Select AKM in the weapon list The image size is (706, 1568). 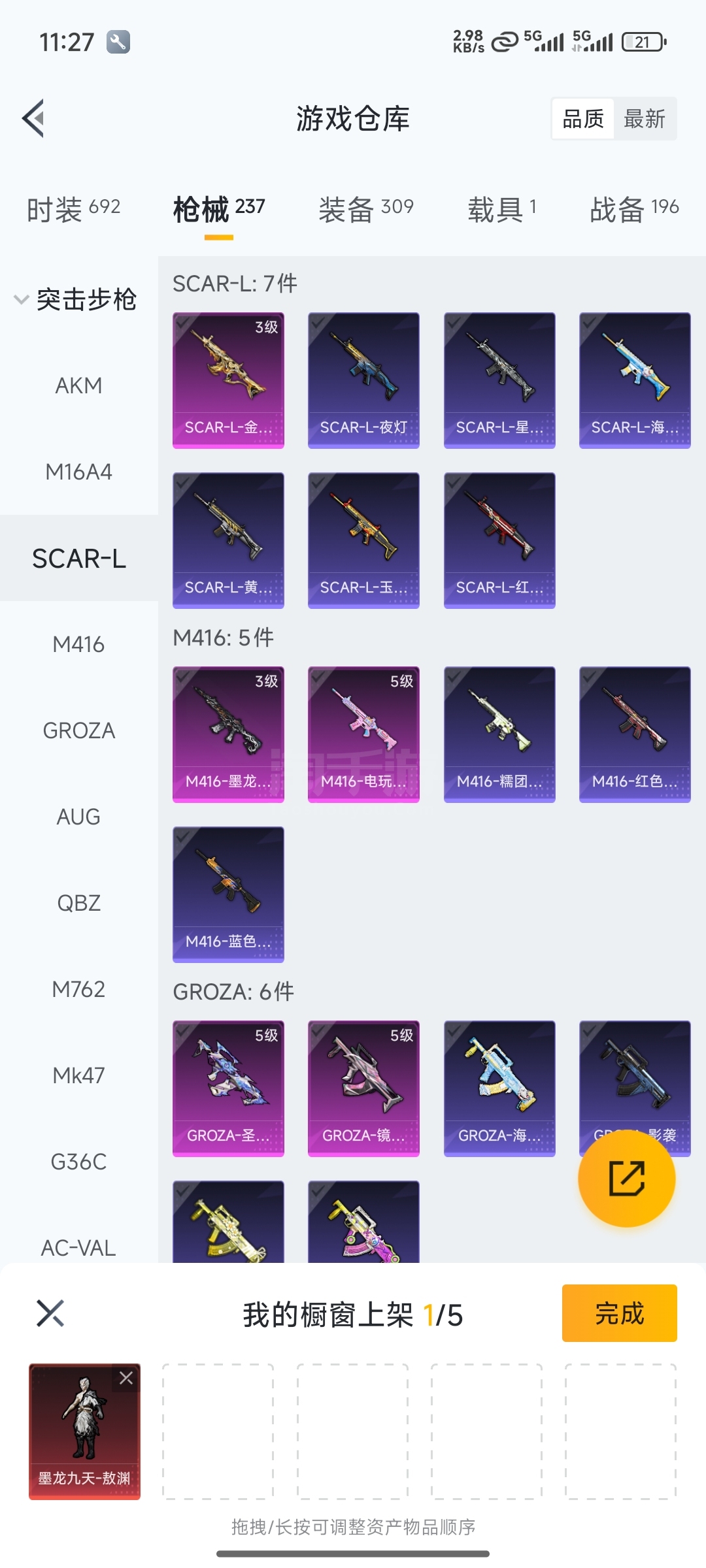(78, 385)
